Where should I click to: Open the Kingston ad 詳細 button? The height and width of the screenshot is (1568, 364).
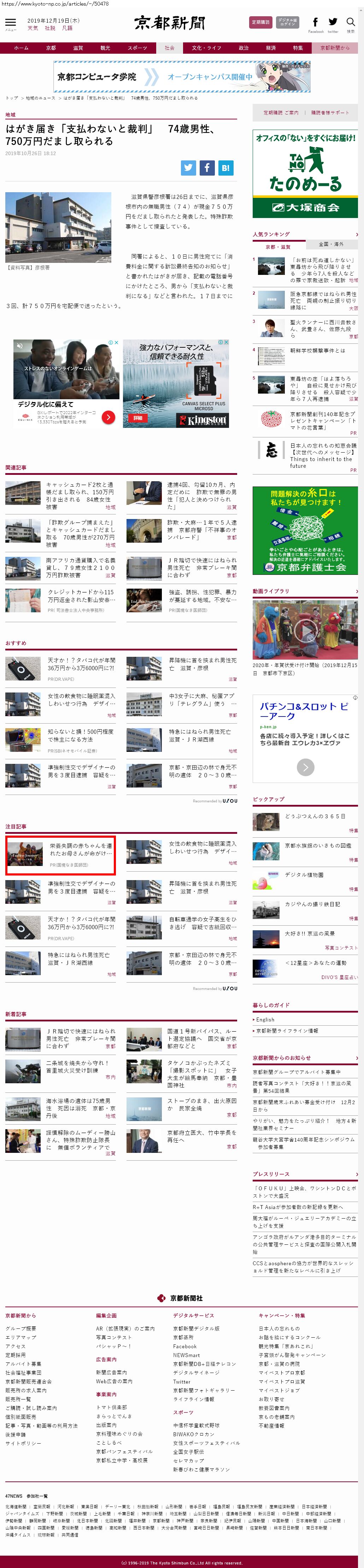(x=138, y=418)
